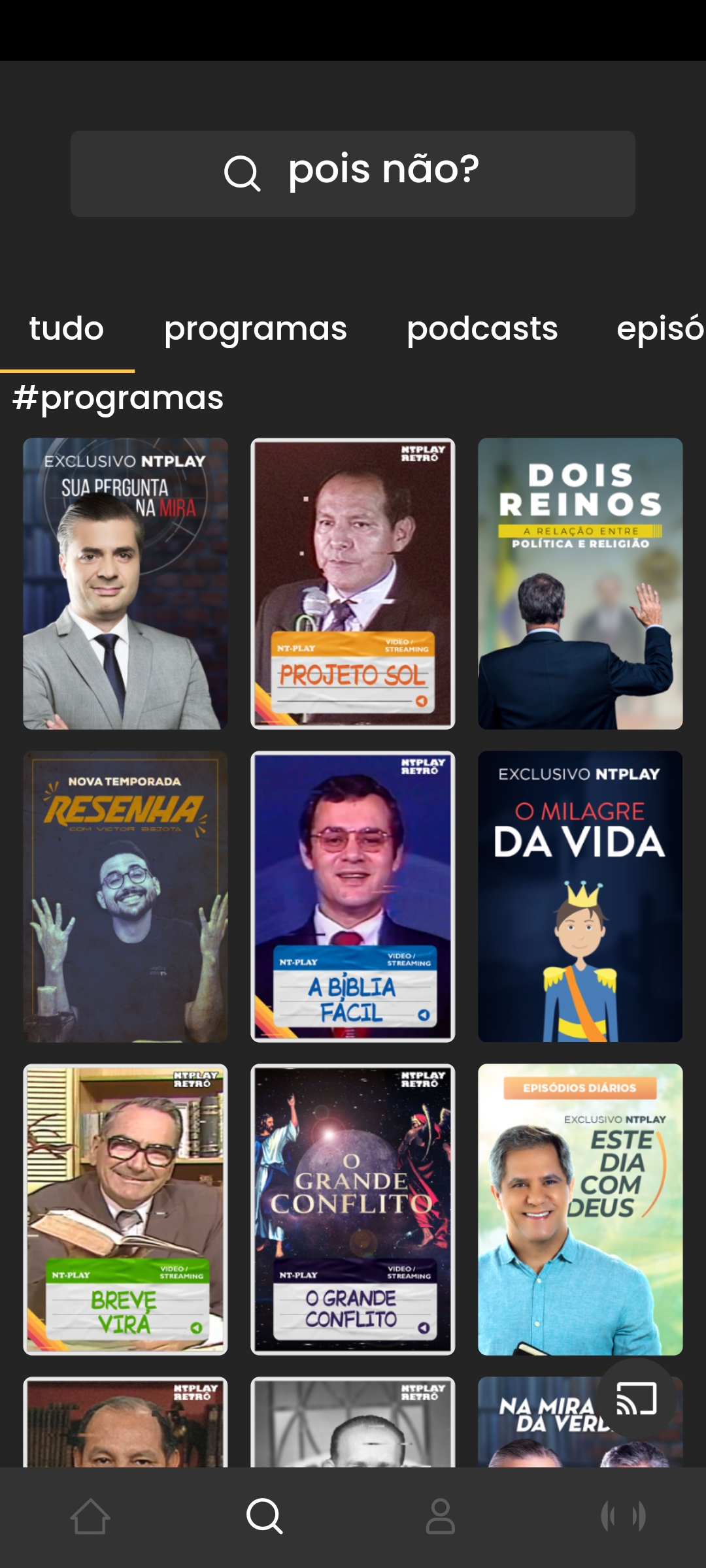Image resolution: width=706 pixels, height=1568 pixels.
Task: Open the search tab in bottom navigation
Action: point(265,1516)
